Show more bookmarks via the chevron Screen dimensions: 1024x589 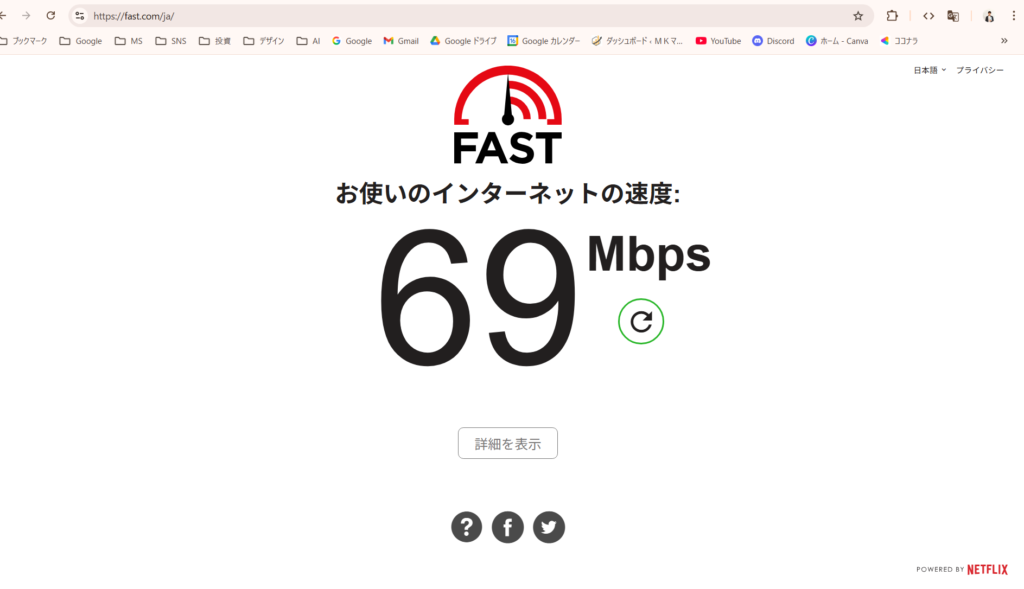tap(1004, 41)
